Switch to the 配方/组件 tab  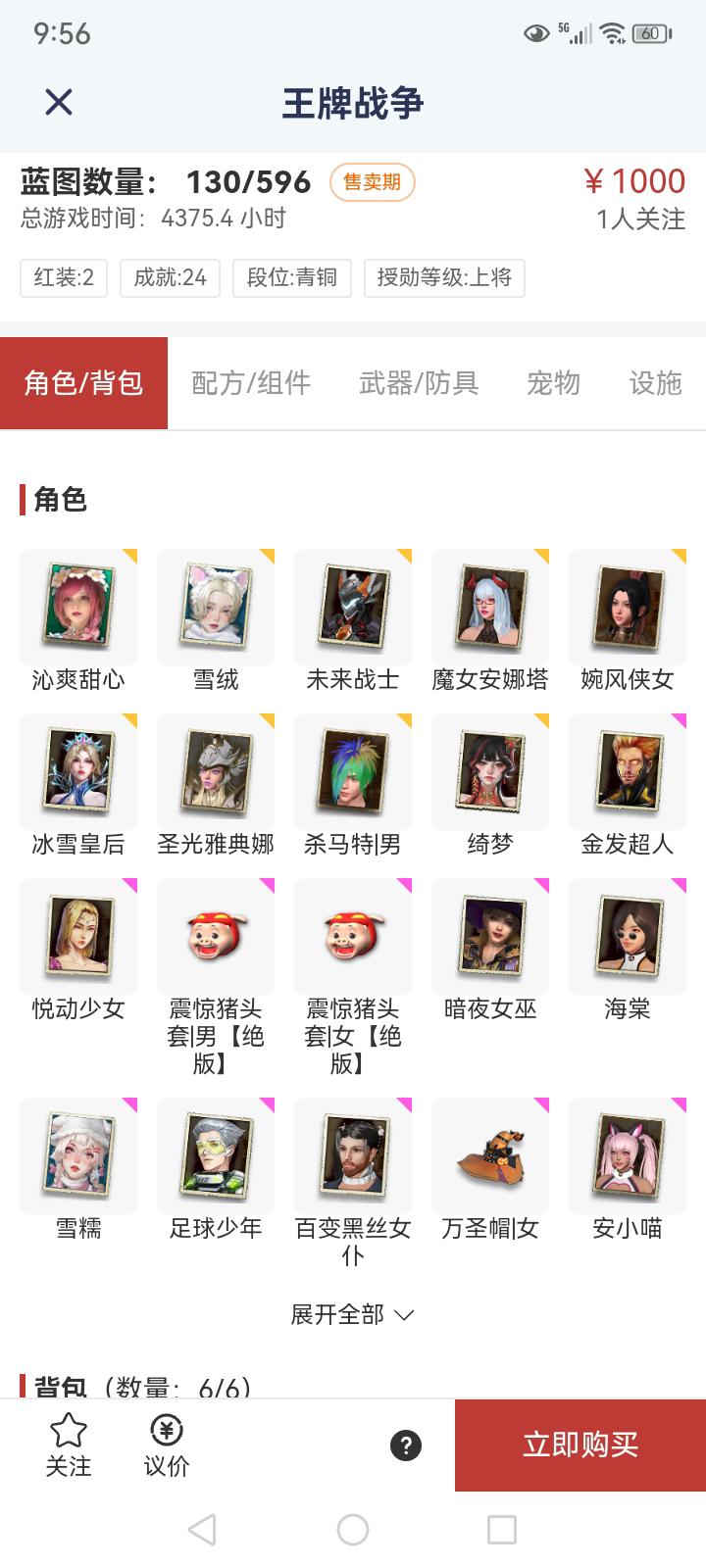[x=251, y=383]
